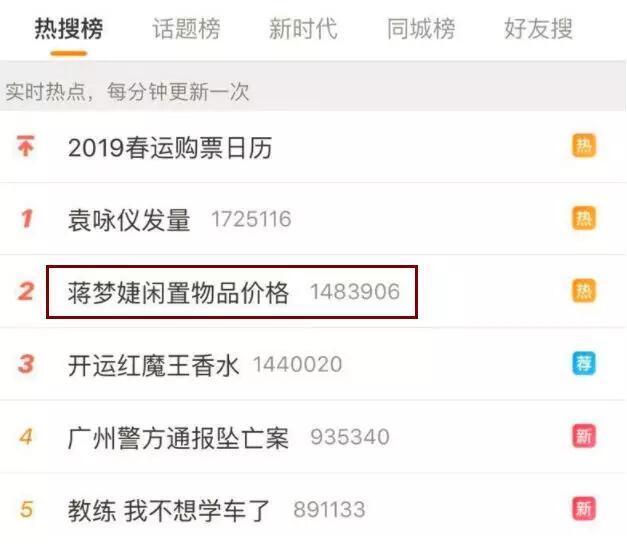Open the pinned topic 2019春运购票日历
This screenshot has width=627, height=548.
pos(170,148)
